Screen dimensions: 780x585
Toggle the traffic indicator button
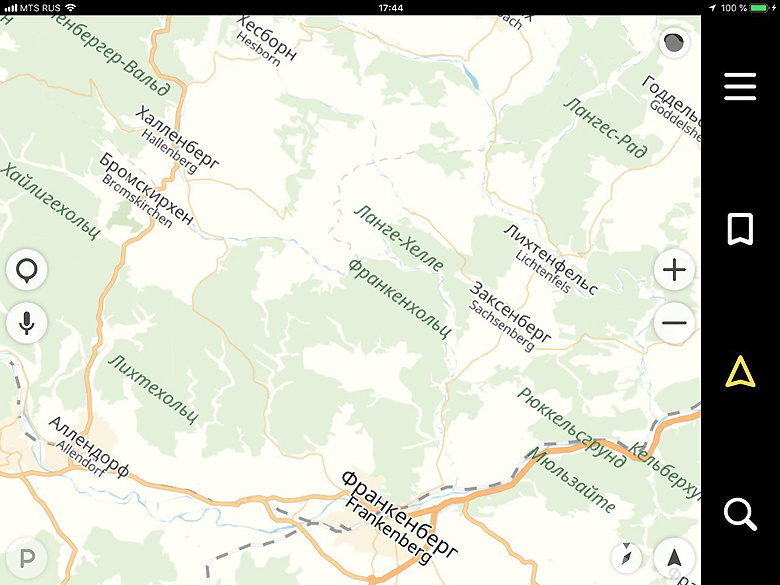pos(675,43)
